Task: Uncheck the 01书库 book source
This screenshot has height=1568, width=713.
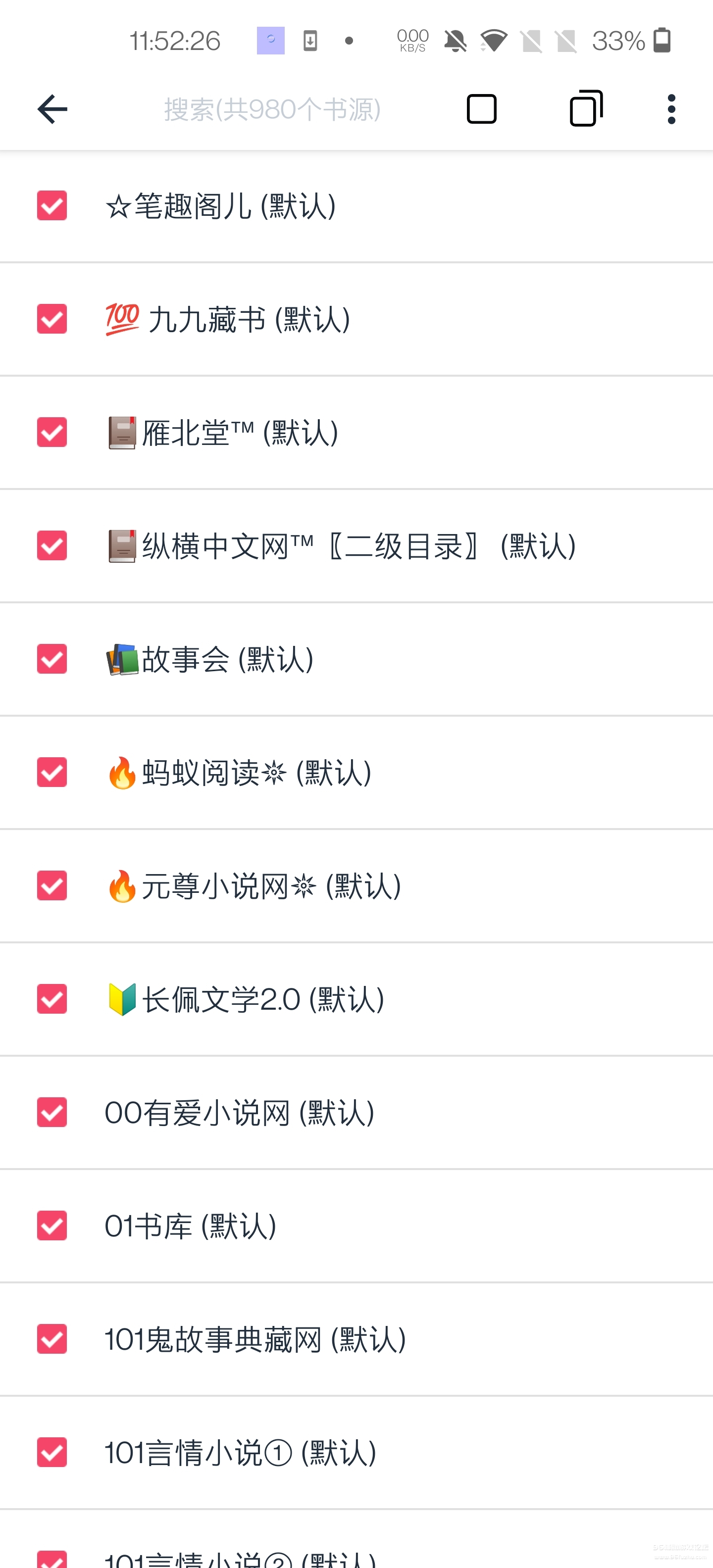Action: (52, 1225)
